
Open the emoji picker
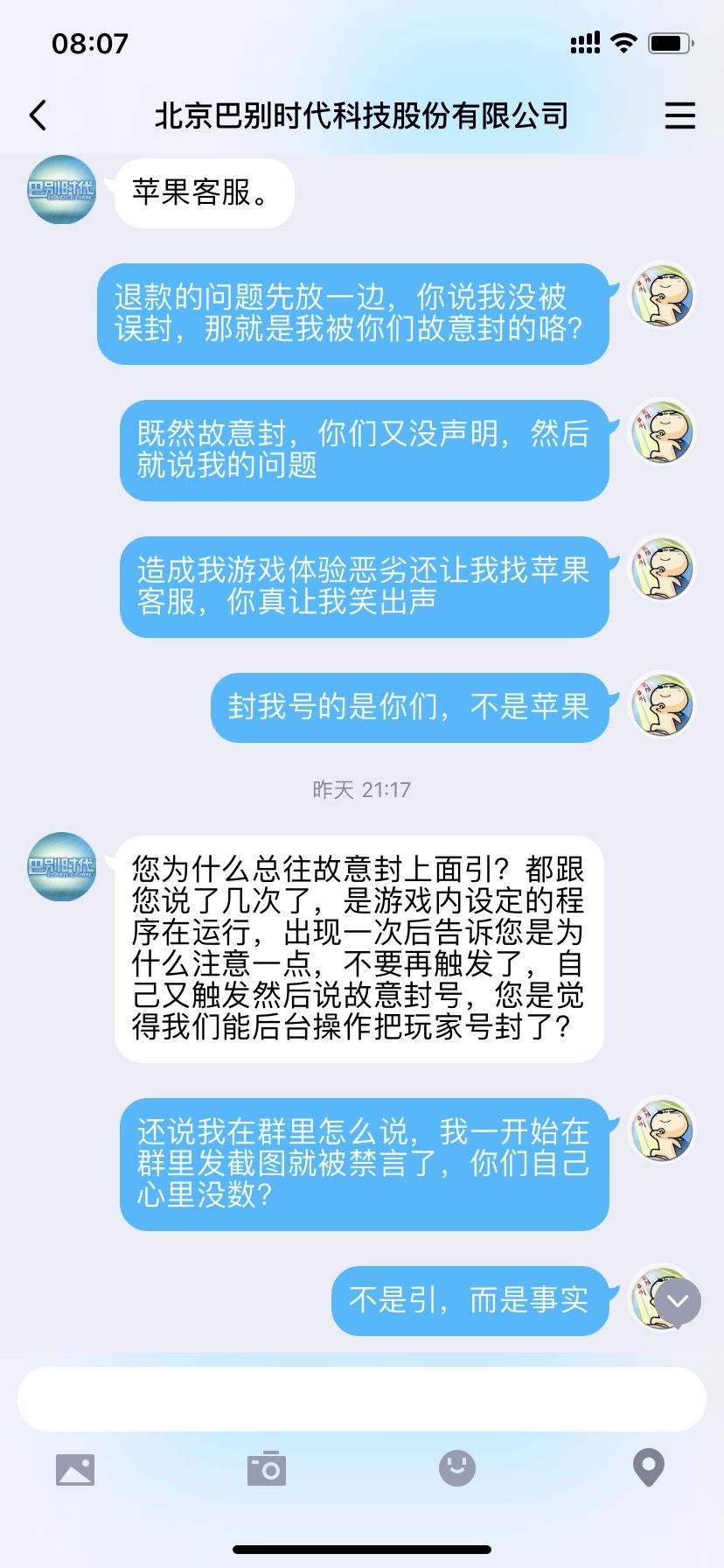click(458, 1469)
